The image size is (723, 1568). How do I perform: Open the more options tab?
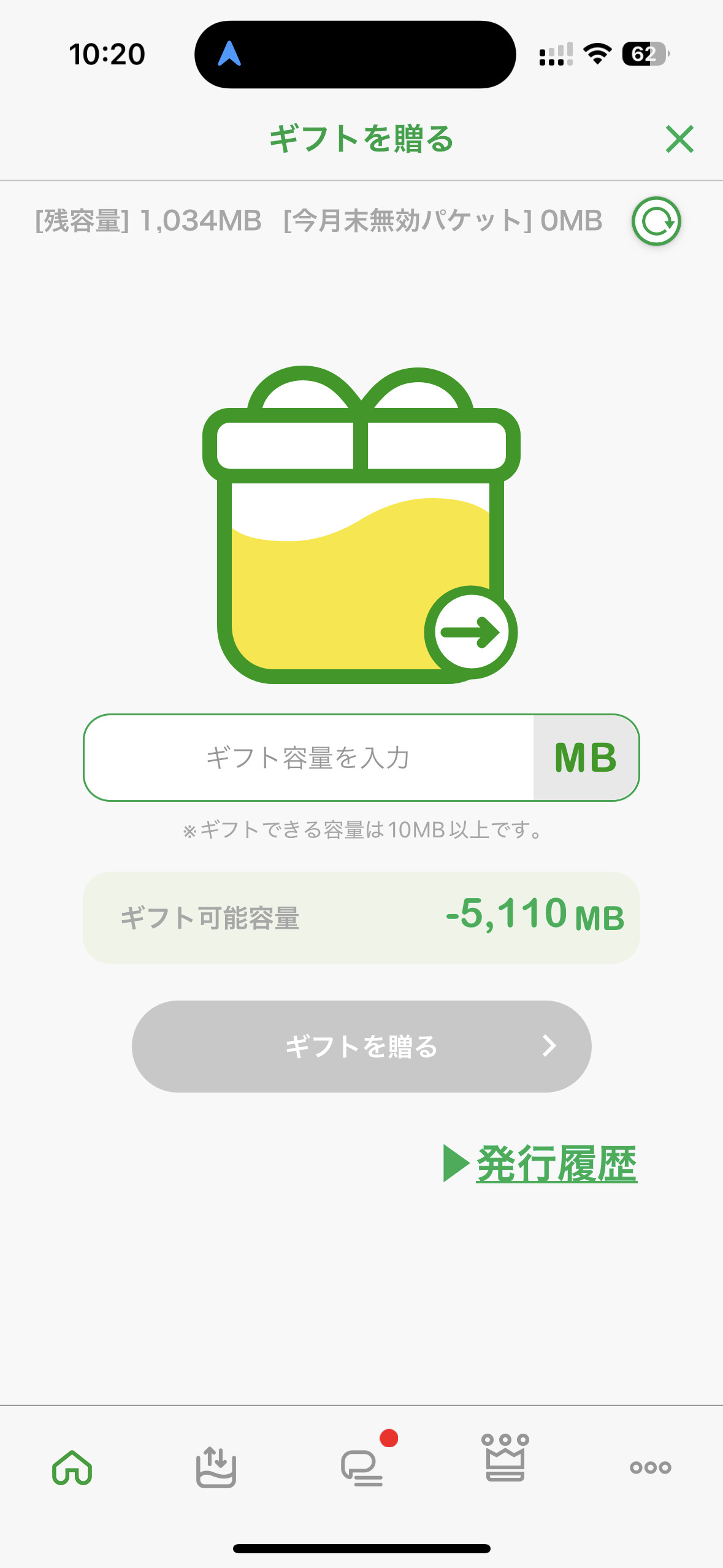coord(650,1467)
